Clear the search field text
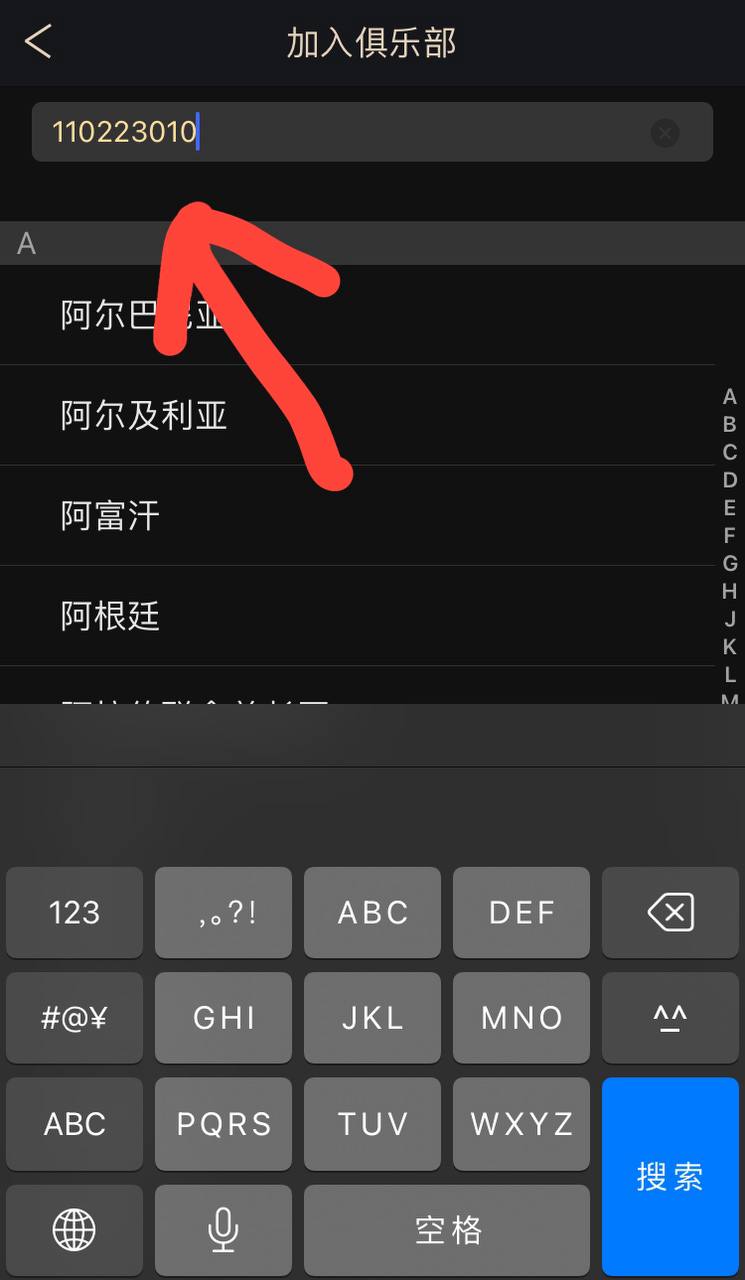 (x=665, y=132)
